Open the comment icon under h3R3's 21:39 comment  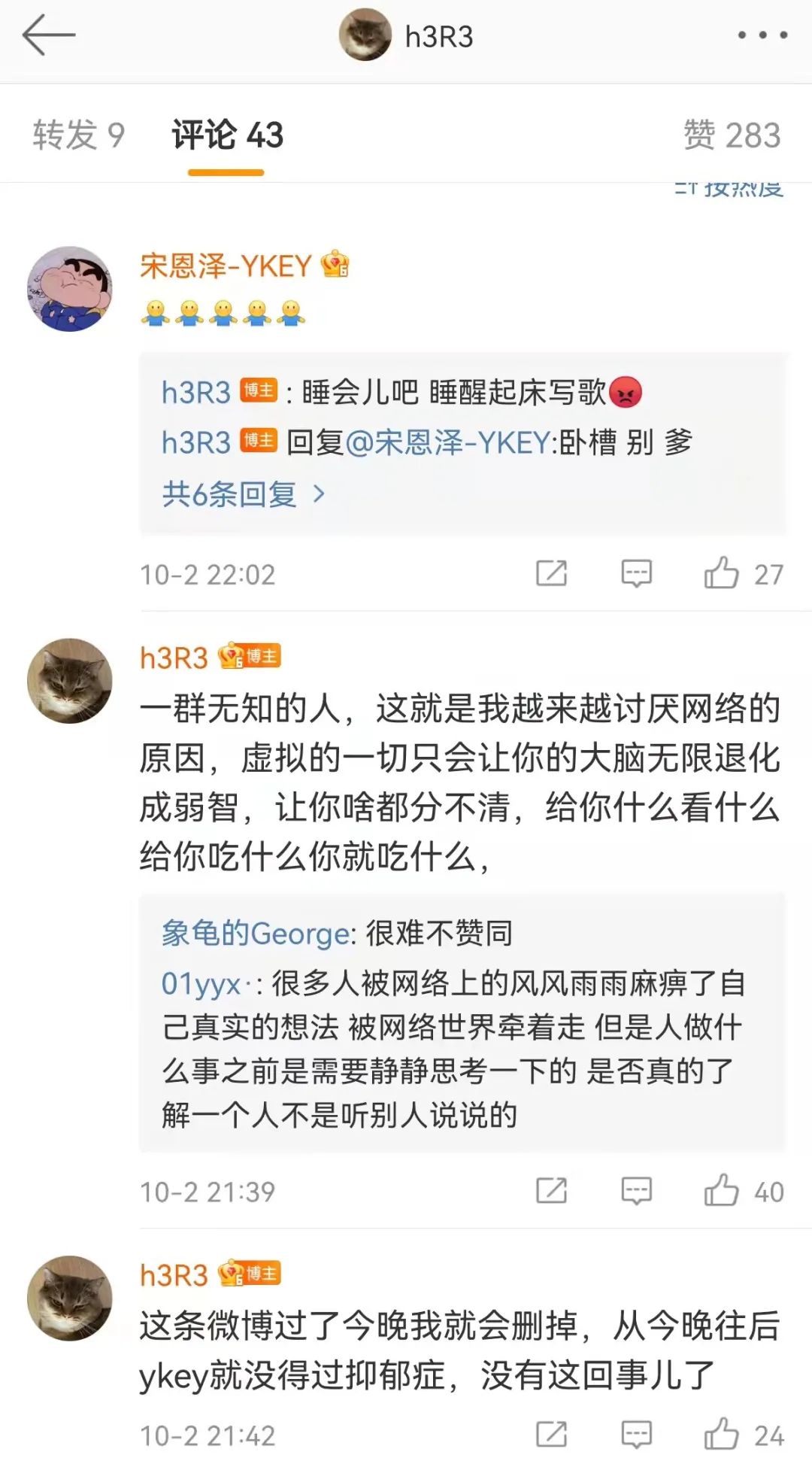coord(635,1190)
